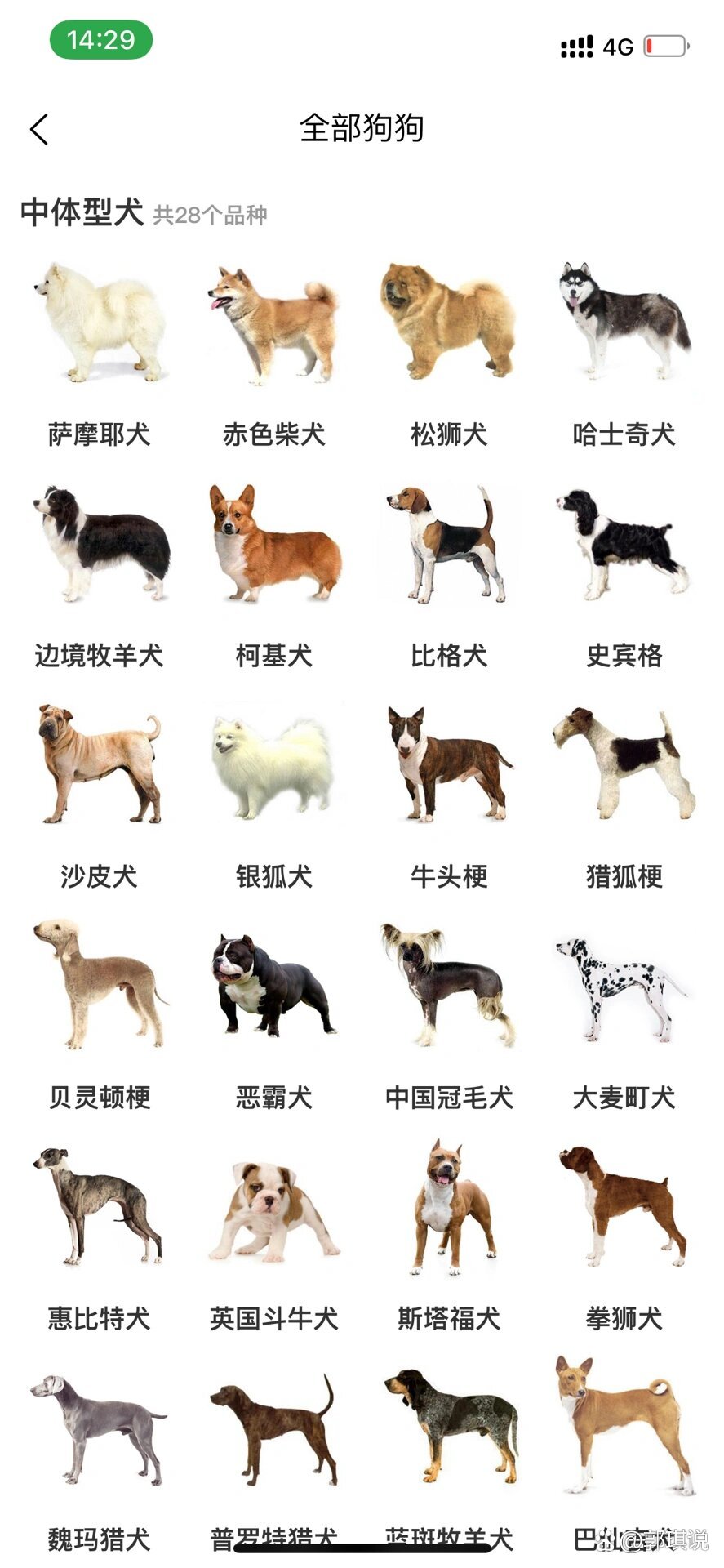Screen dimensions: 724x1568
Task: Tap the 猎狐梗 dog card
Action: tap(624, 796)
